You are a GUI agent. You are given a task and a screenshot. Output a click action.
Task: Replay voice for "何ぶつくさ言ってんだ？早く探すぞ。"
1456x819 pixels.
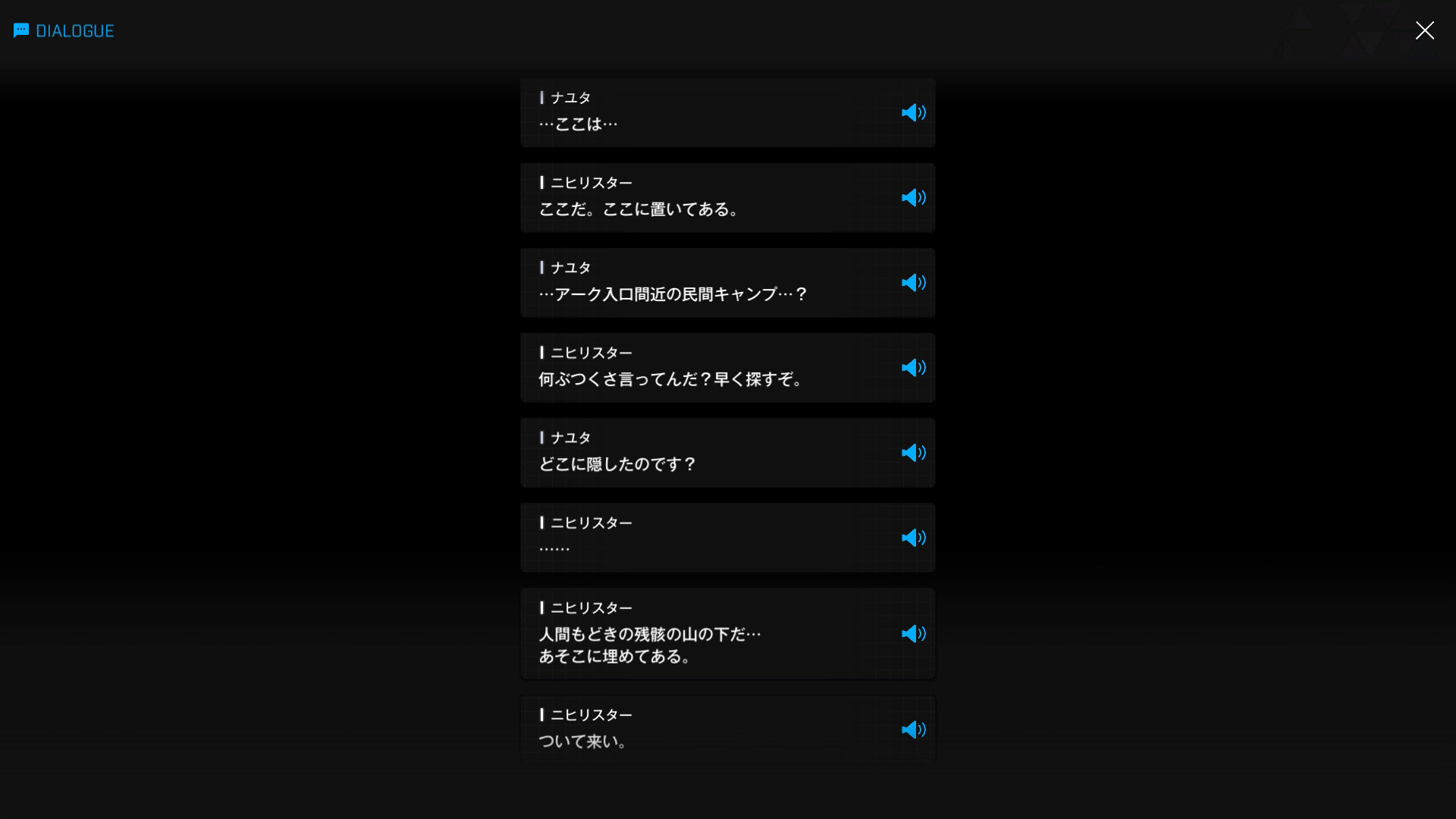pos(913,368)
